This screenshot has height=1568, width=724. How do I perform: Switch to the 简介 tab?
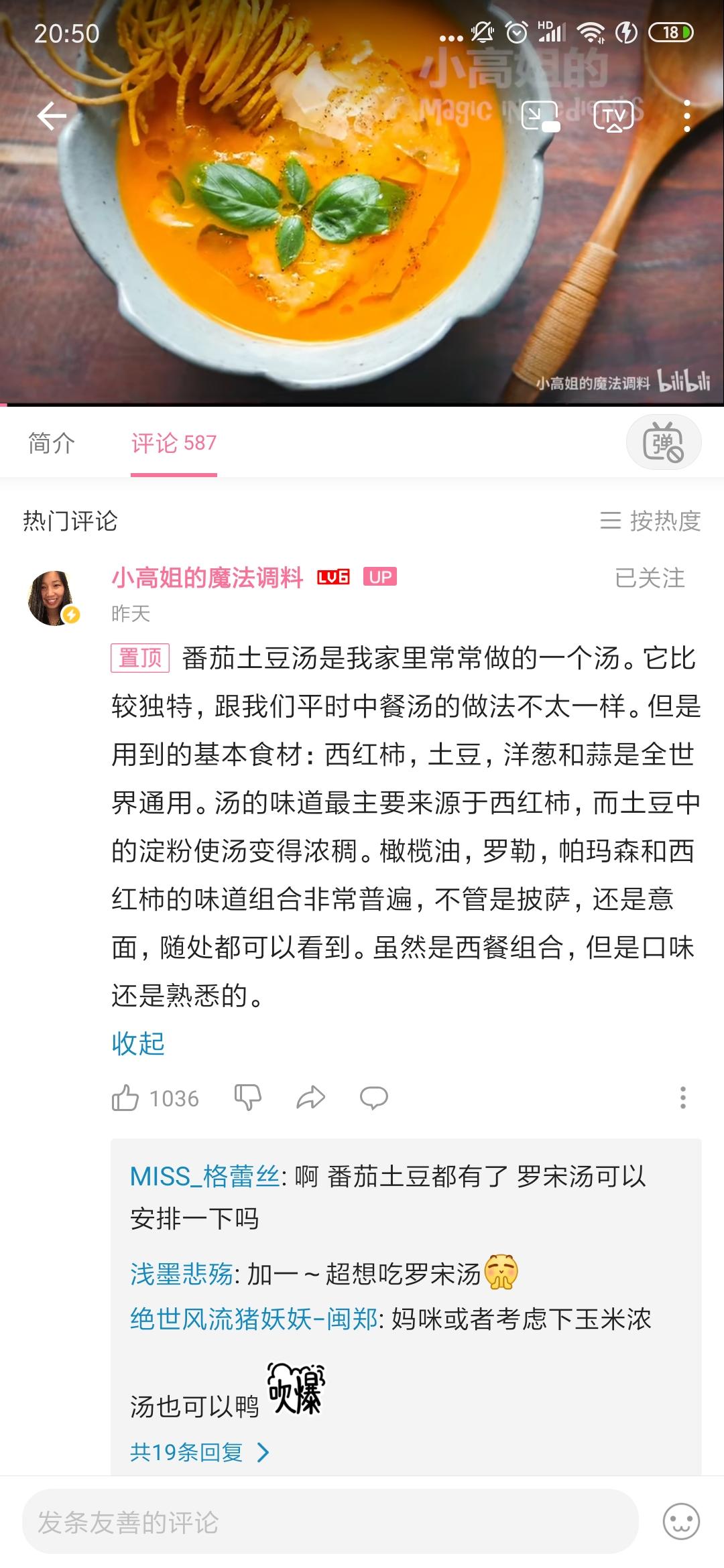coord(52,443)
